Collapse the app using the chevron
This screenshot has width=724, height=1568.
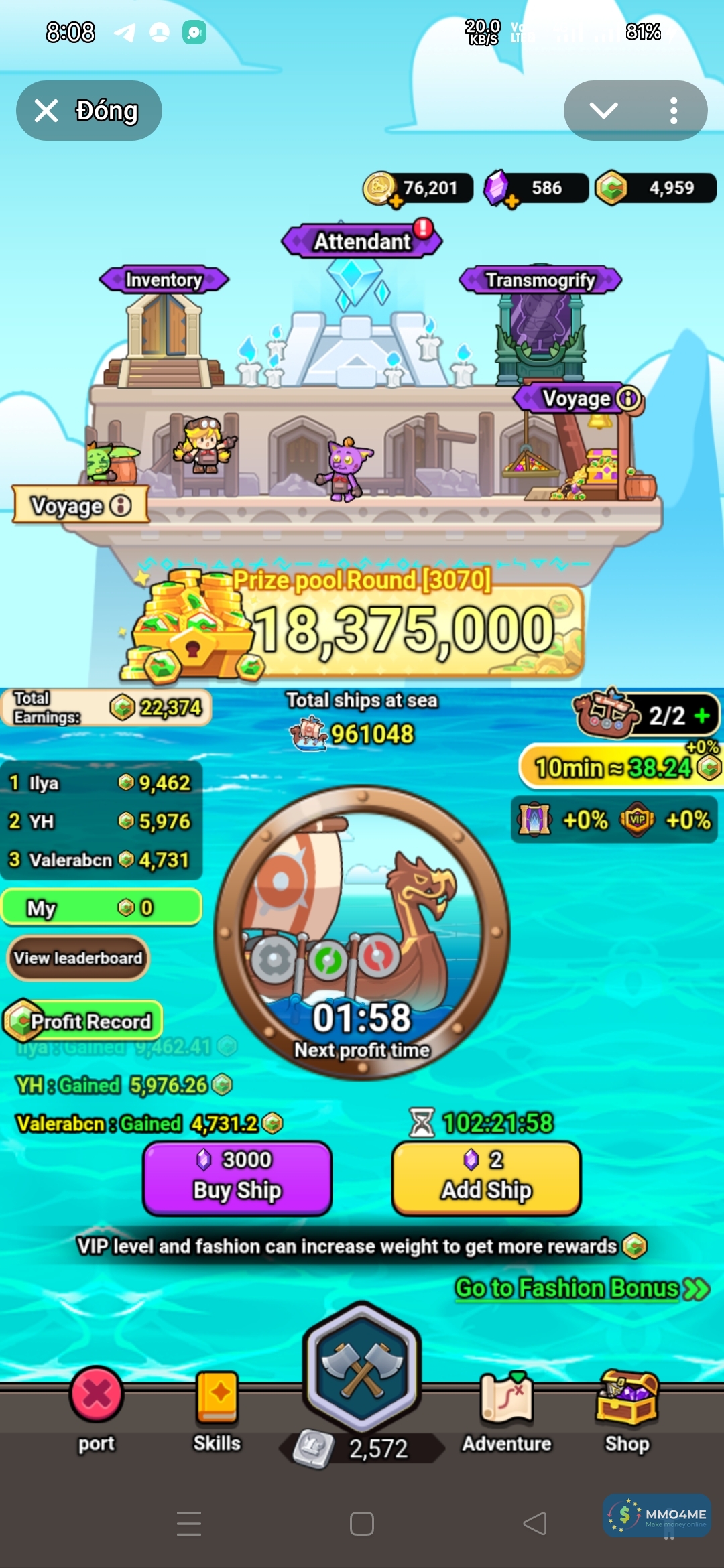[x=603, y=111]
